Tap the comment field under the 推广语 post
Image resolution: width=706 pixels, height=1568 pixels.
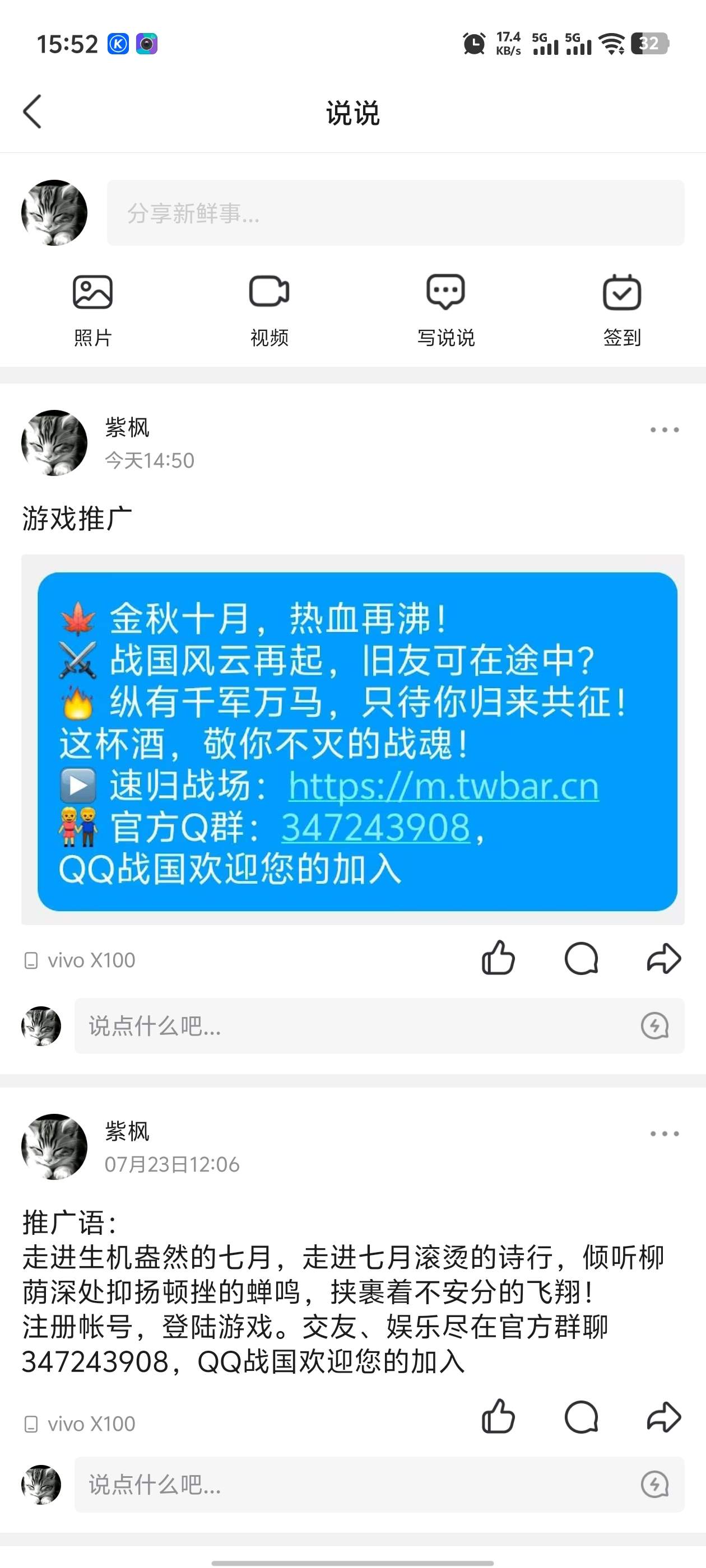tap(354, 1485)
